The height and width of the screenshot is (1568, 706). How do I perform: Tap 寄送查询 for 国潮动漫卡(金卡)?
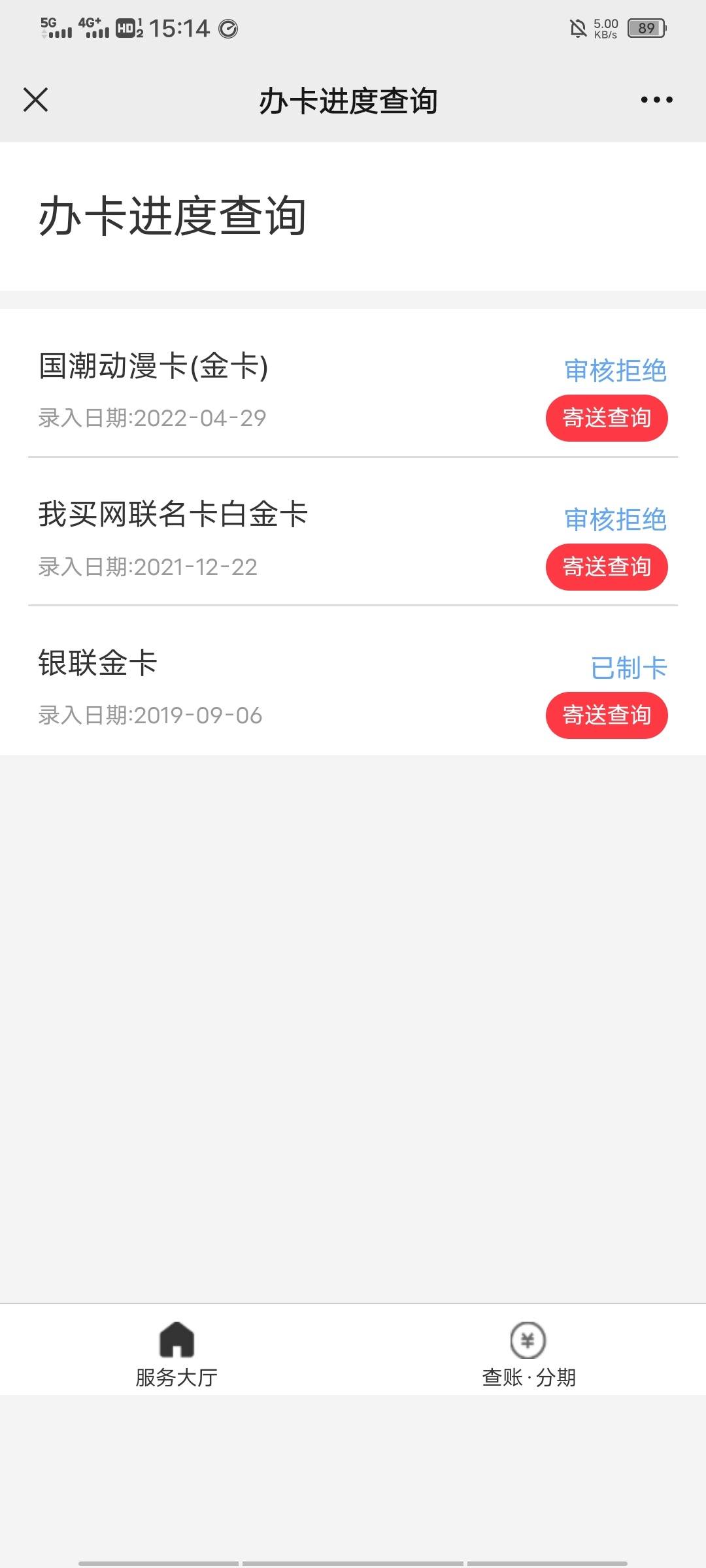(x=607, y=418)
